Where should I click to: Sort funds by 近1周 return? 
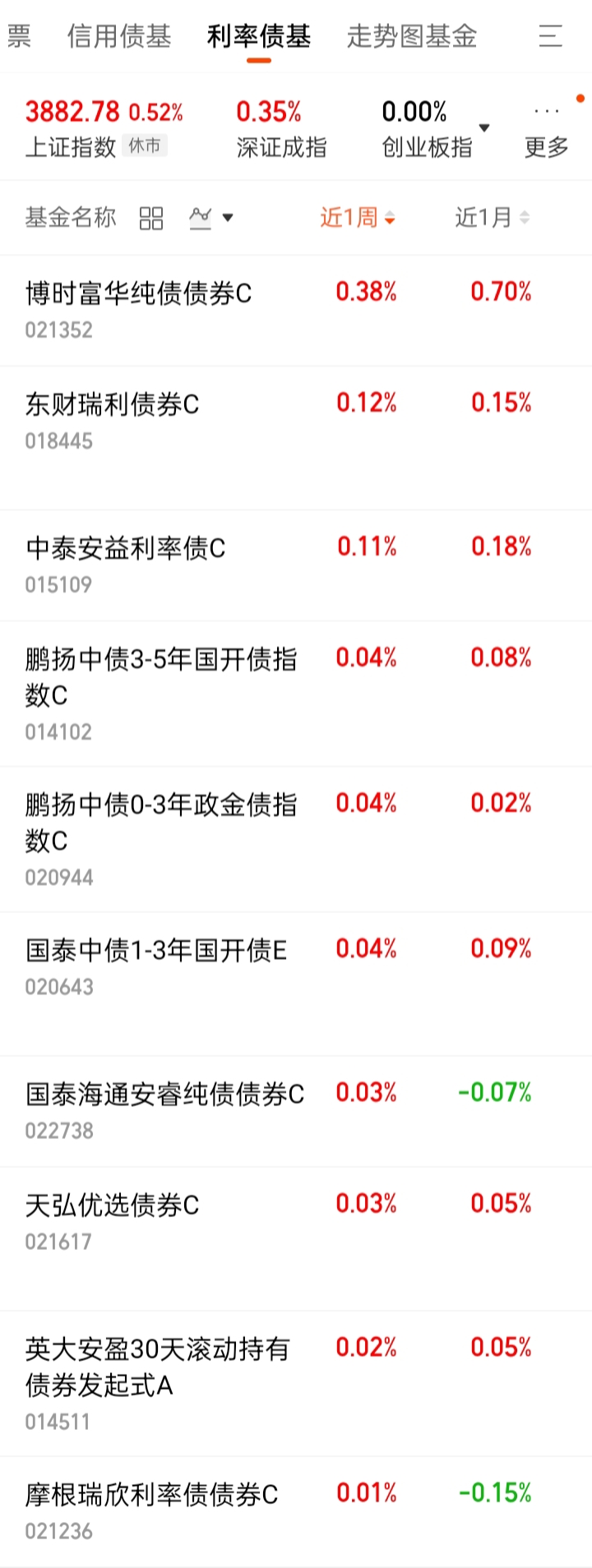357,218
